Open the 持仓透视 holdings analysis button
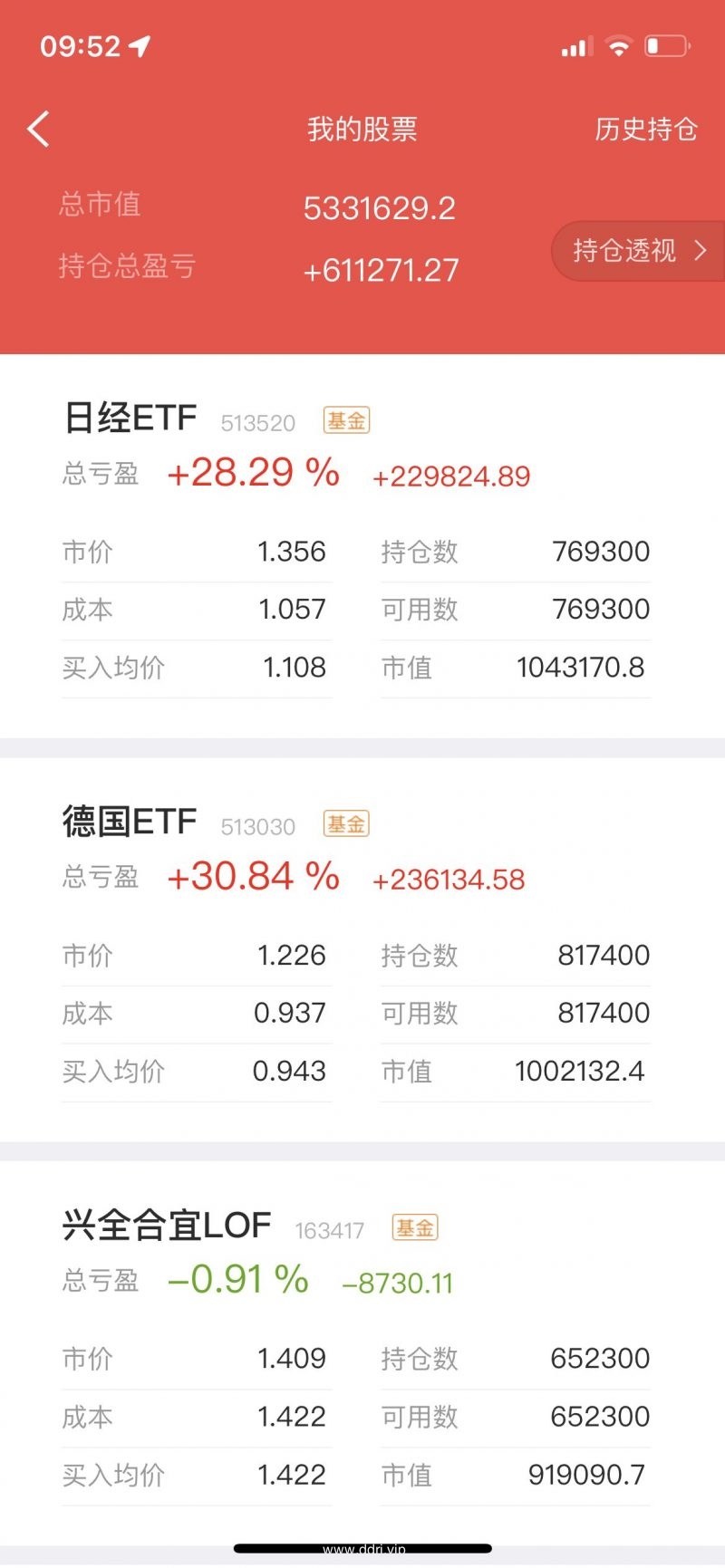The height and width of the screenshot is (1568, 725). point(639,250)
